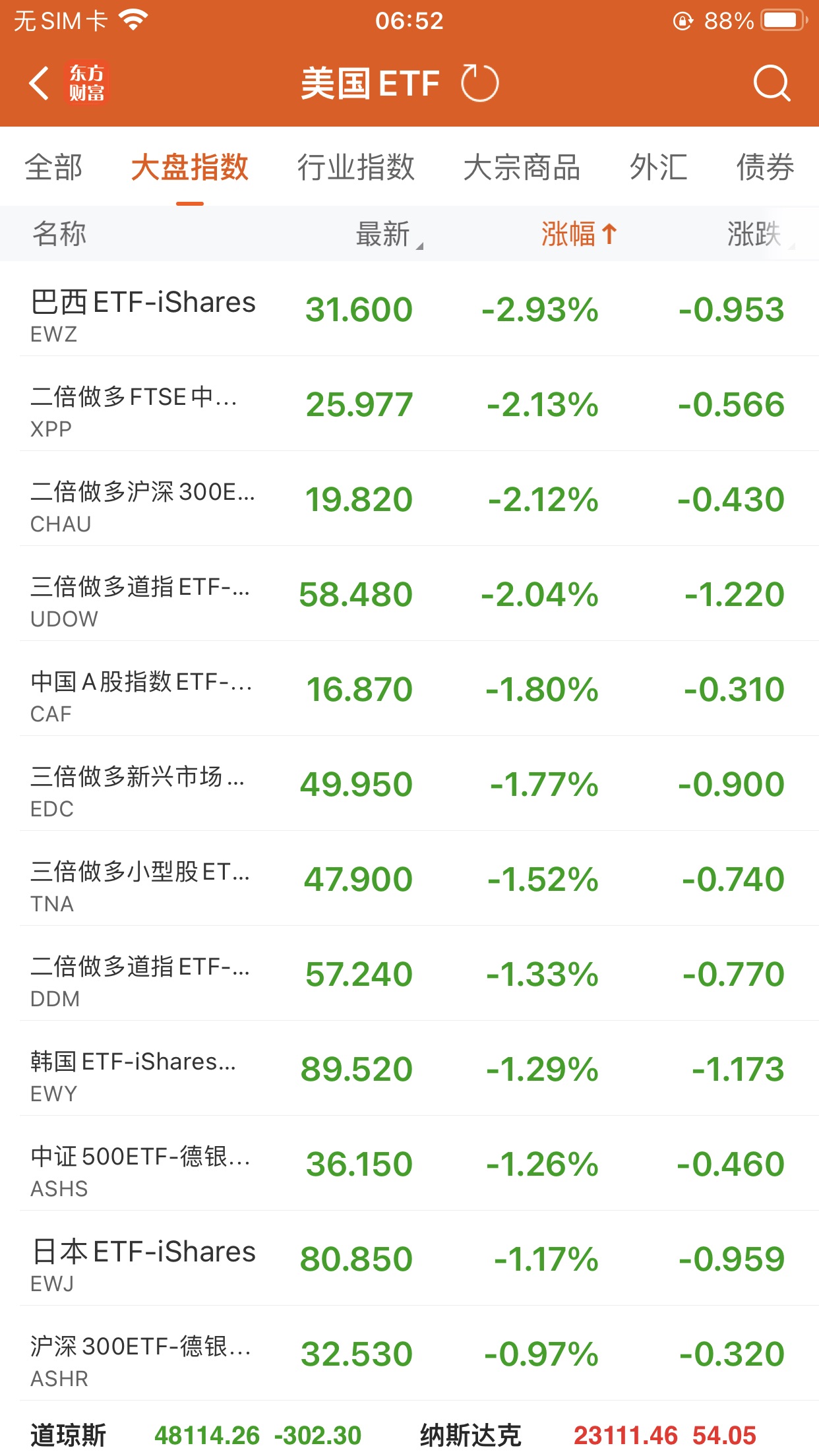Refresh the 美国ETF list
This screenshot has height=1456, width=819.
point(479,84)
